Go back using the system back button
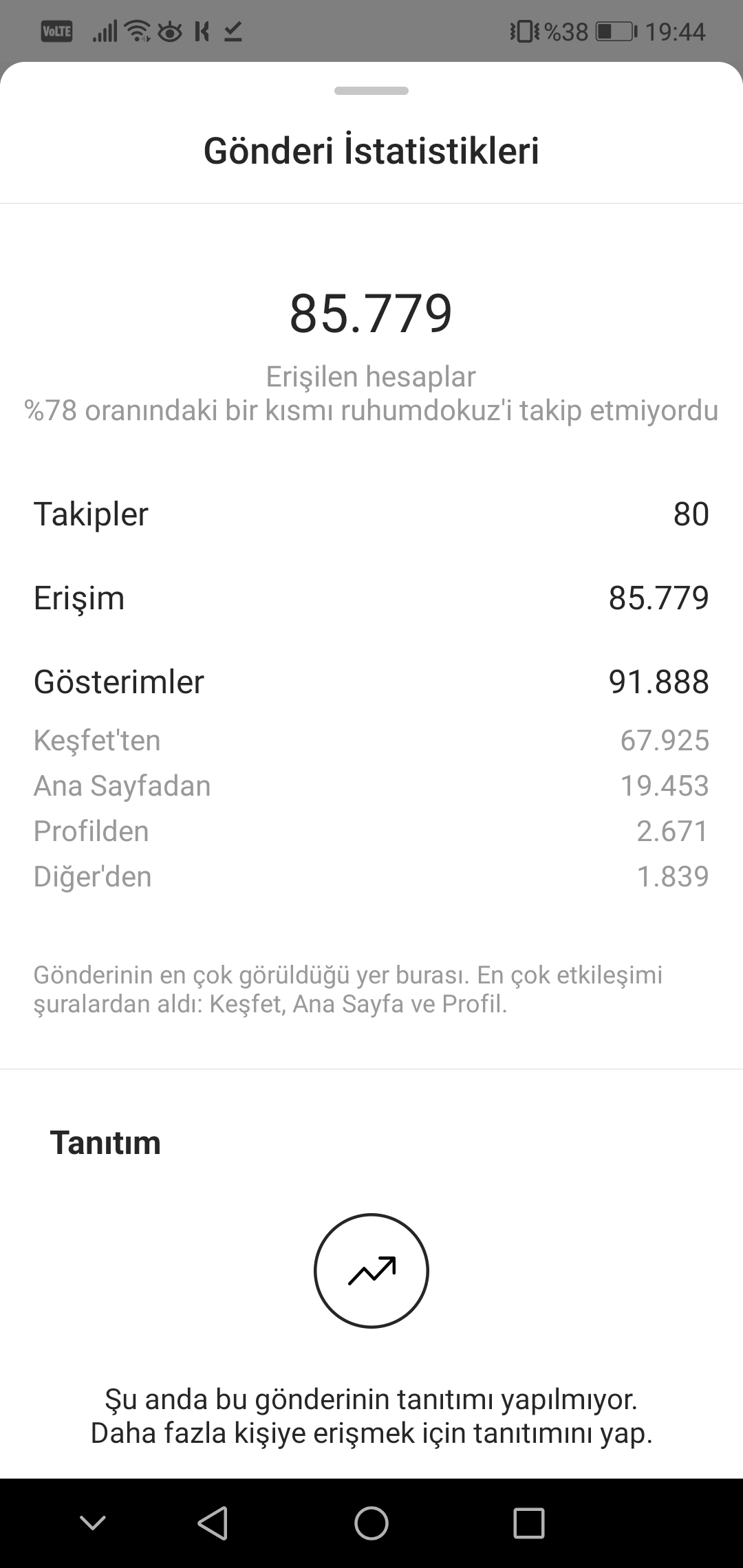 click(213, 1523)
